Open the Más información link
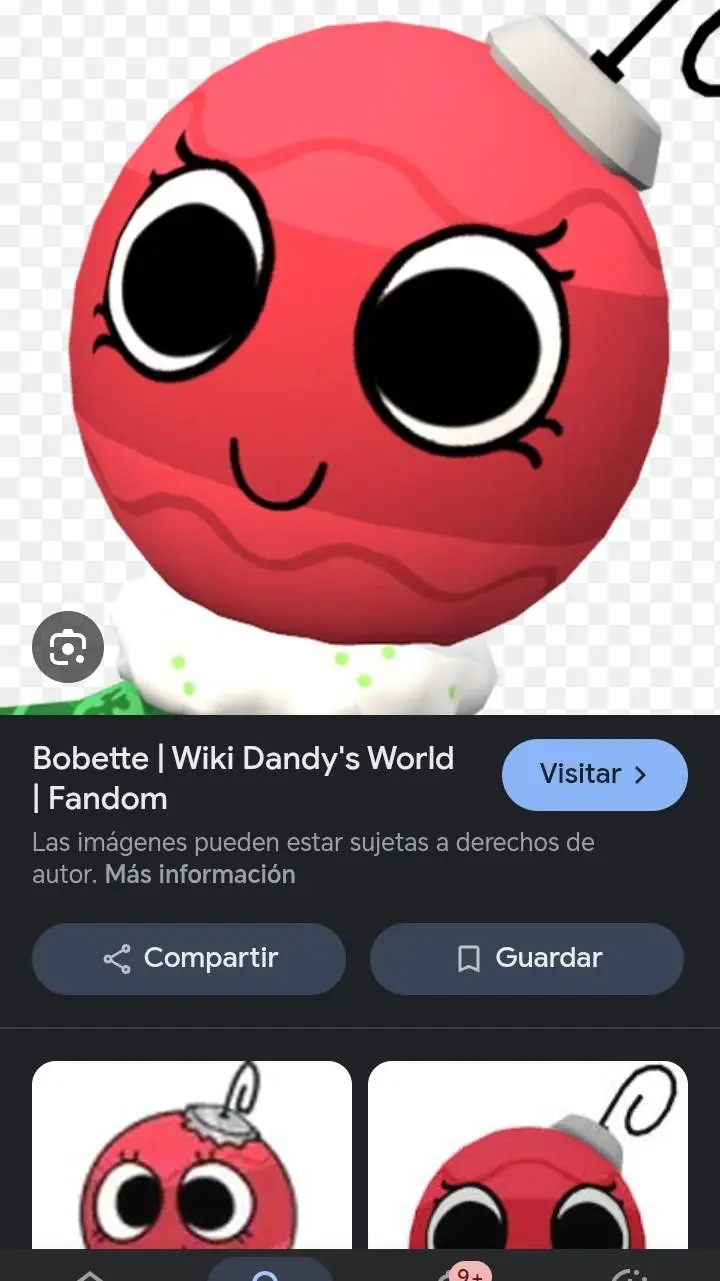 point(200,874)
